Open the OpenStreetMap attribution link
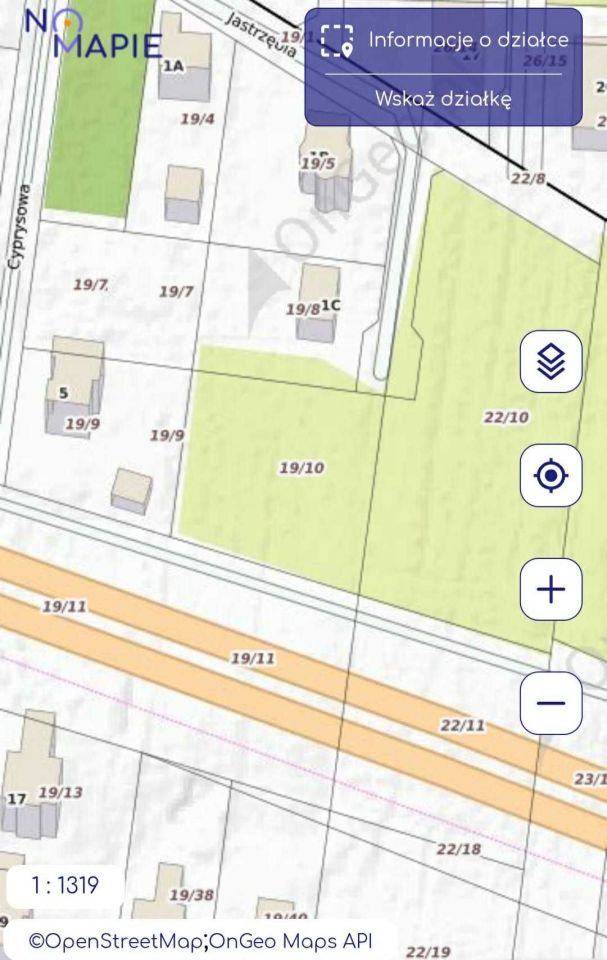The width and height of the screenshot is (607, 960). (x=116, y=941)
